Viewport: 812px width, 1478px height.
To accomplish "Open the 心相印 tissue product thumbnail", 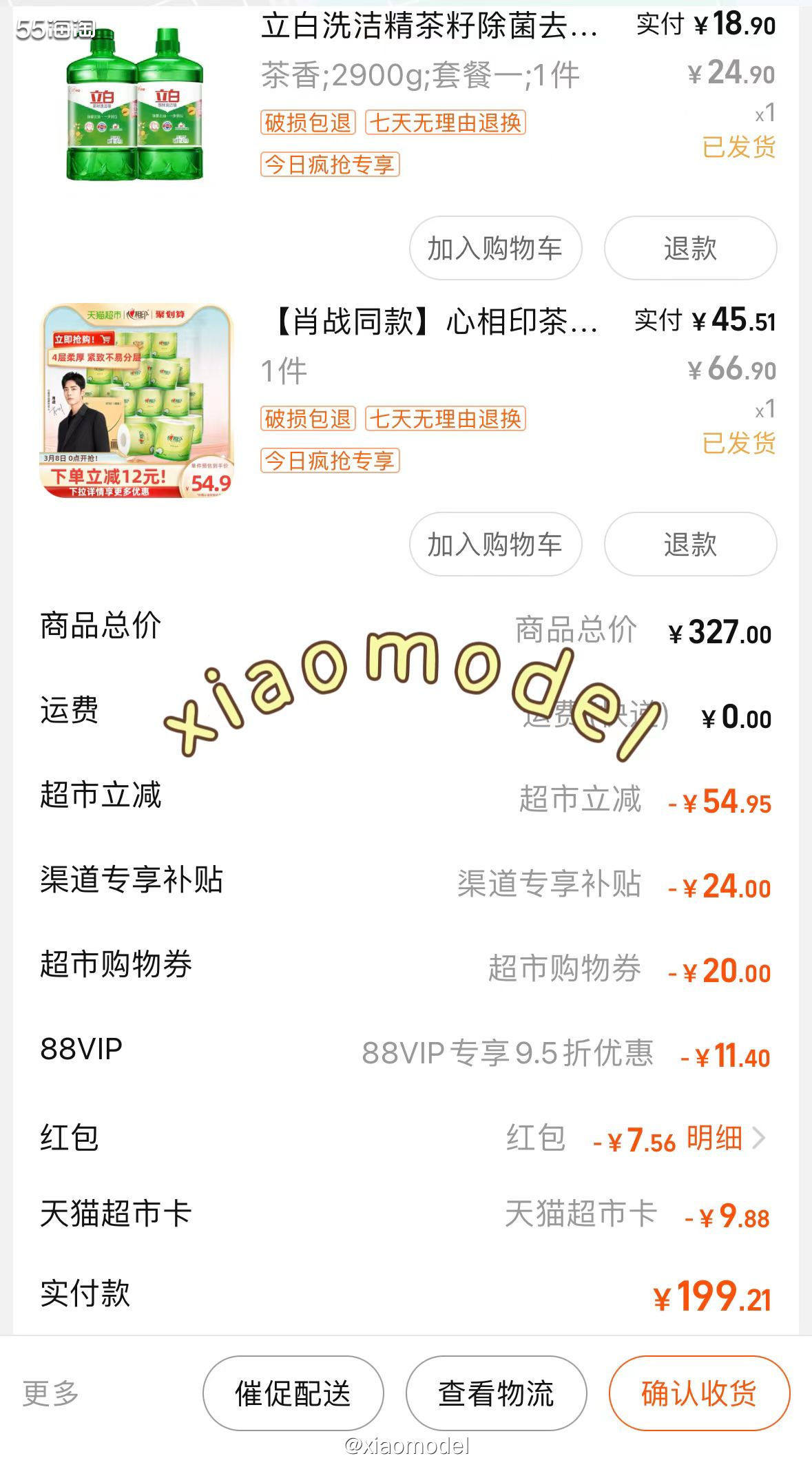I will tap(138, 403).
